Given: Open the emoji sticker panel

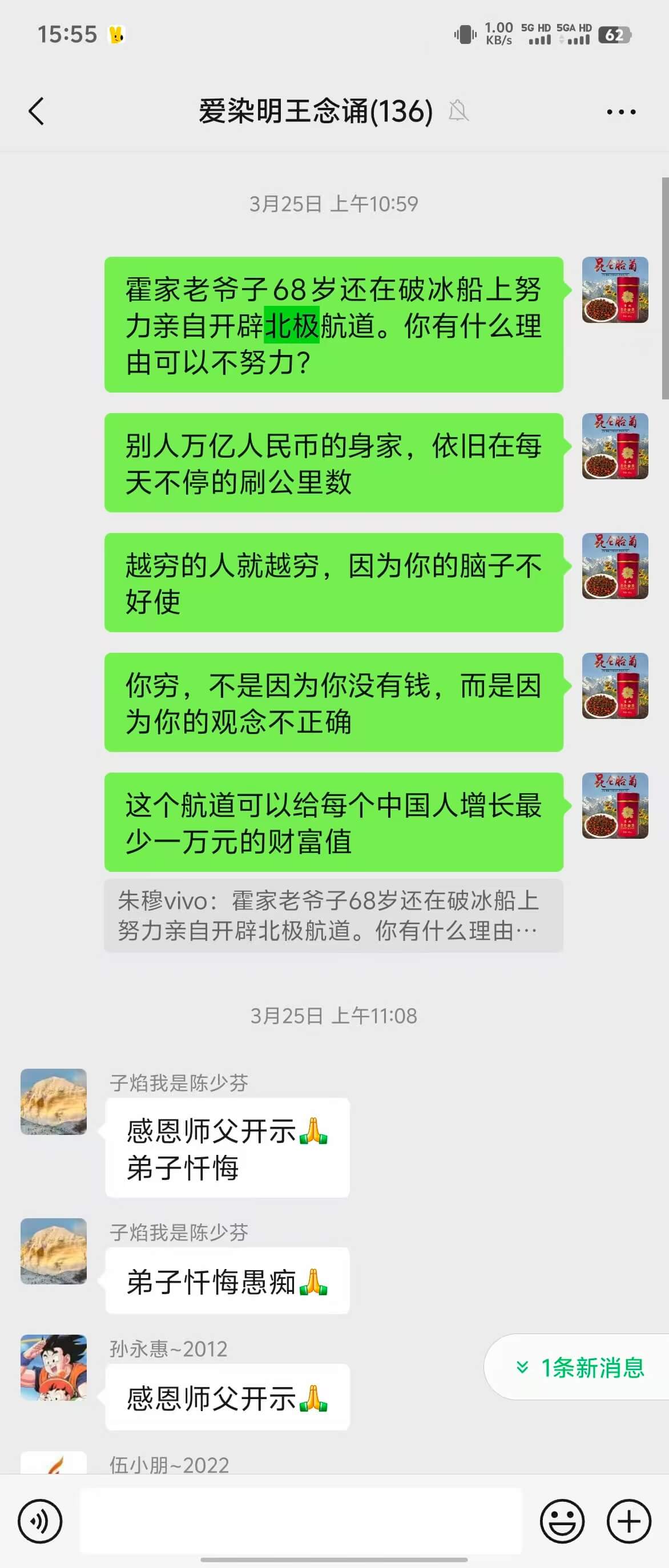Looking at the screenshot, I should coord(561,1521).
